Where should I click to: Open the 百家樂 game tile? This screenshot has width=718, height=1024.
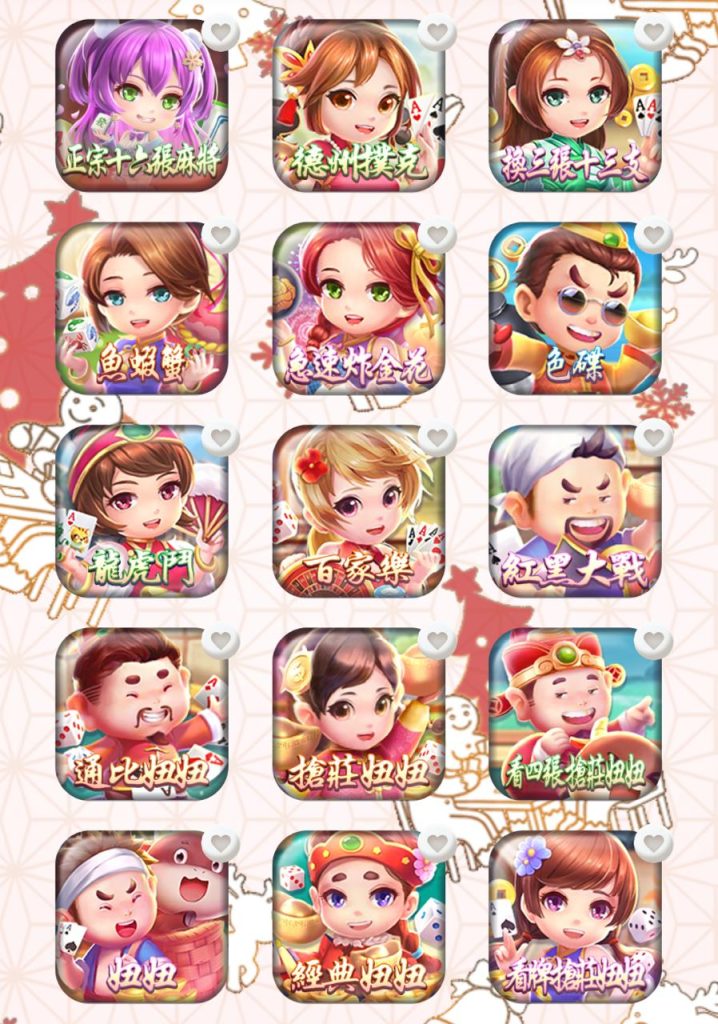click(359, 511)
